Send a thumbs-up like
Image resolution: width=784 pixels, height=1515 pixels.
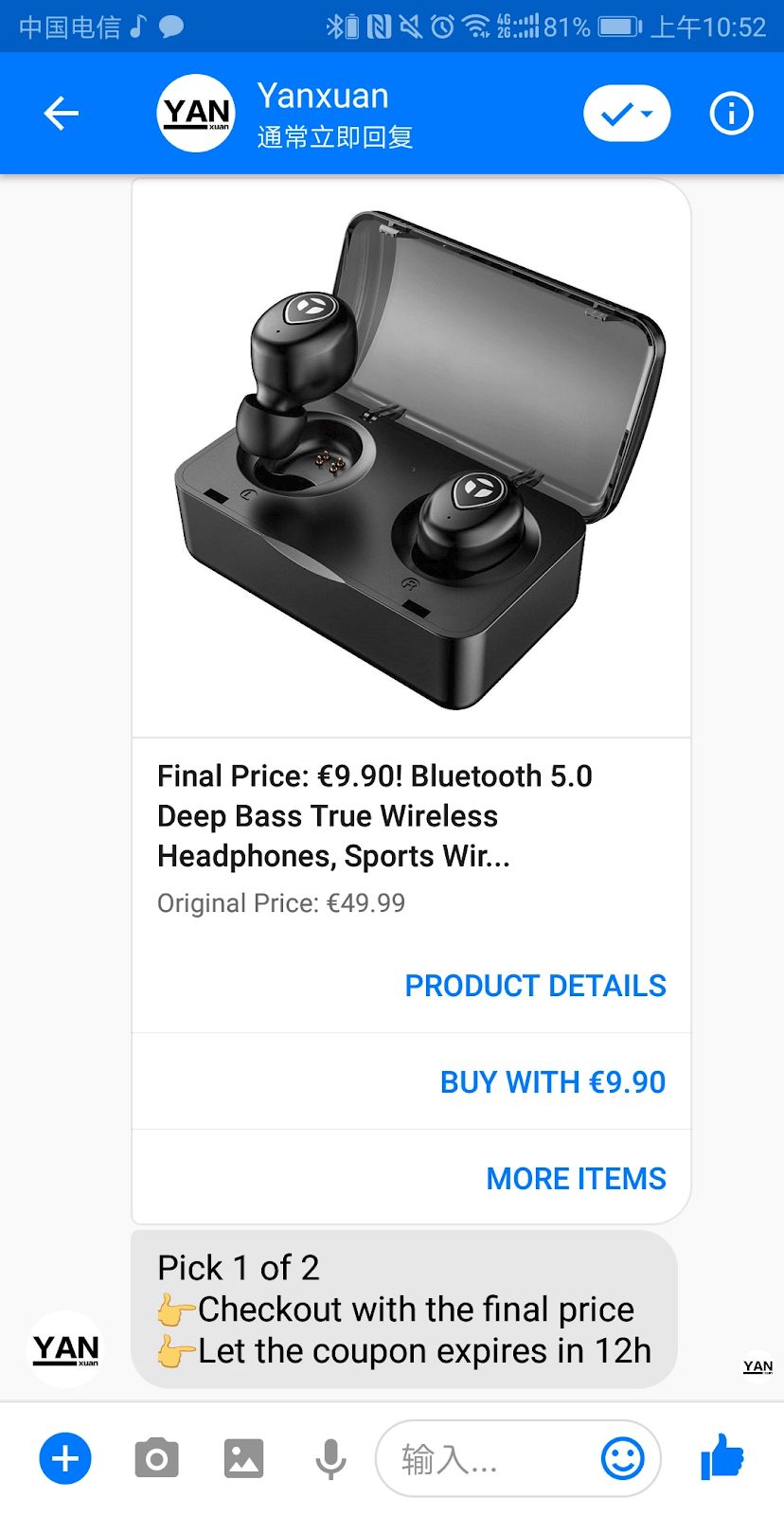point(722,1456)
